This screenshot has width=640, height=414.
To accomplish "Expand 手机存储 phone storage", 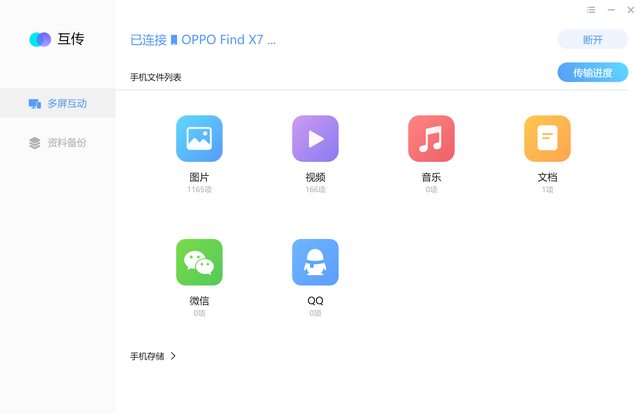I will coord(153,355).
